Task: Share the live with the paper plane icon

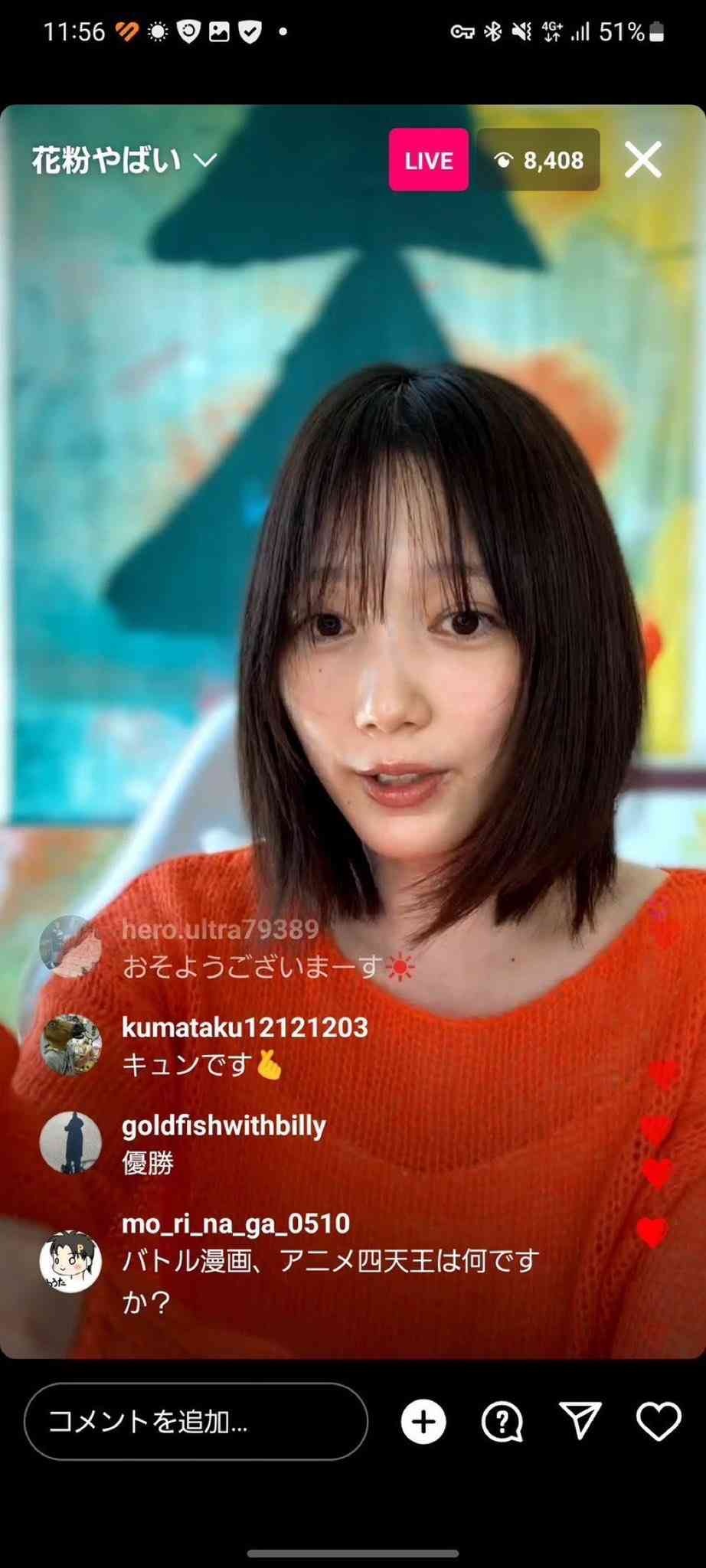Action: (580, 1422)
